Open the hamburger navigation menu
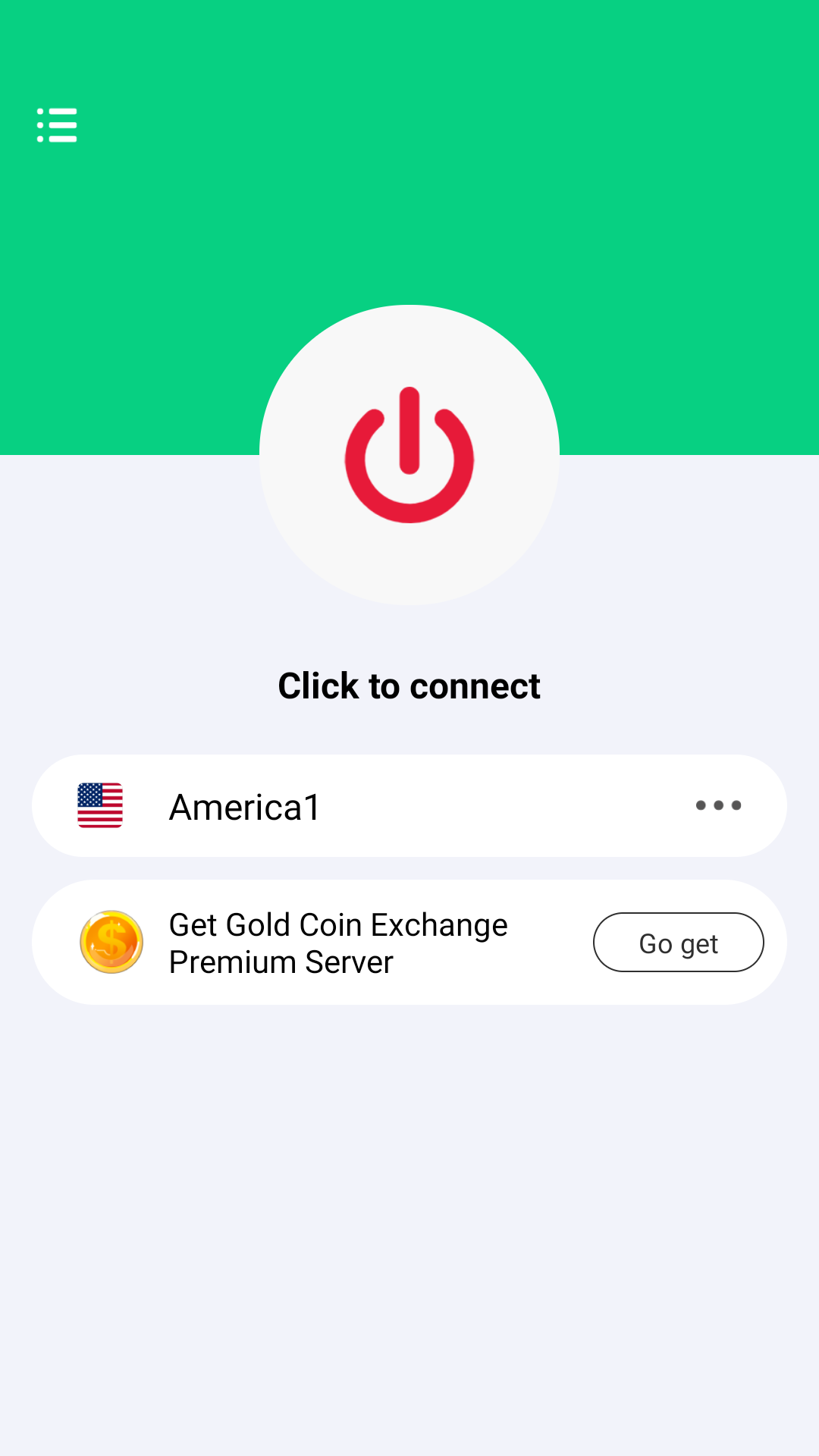Screen dimensions: 819x1456 coord(57,125)
